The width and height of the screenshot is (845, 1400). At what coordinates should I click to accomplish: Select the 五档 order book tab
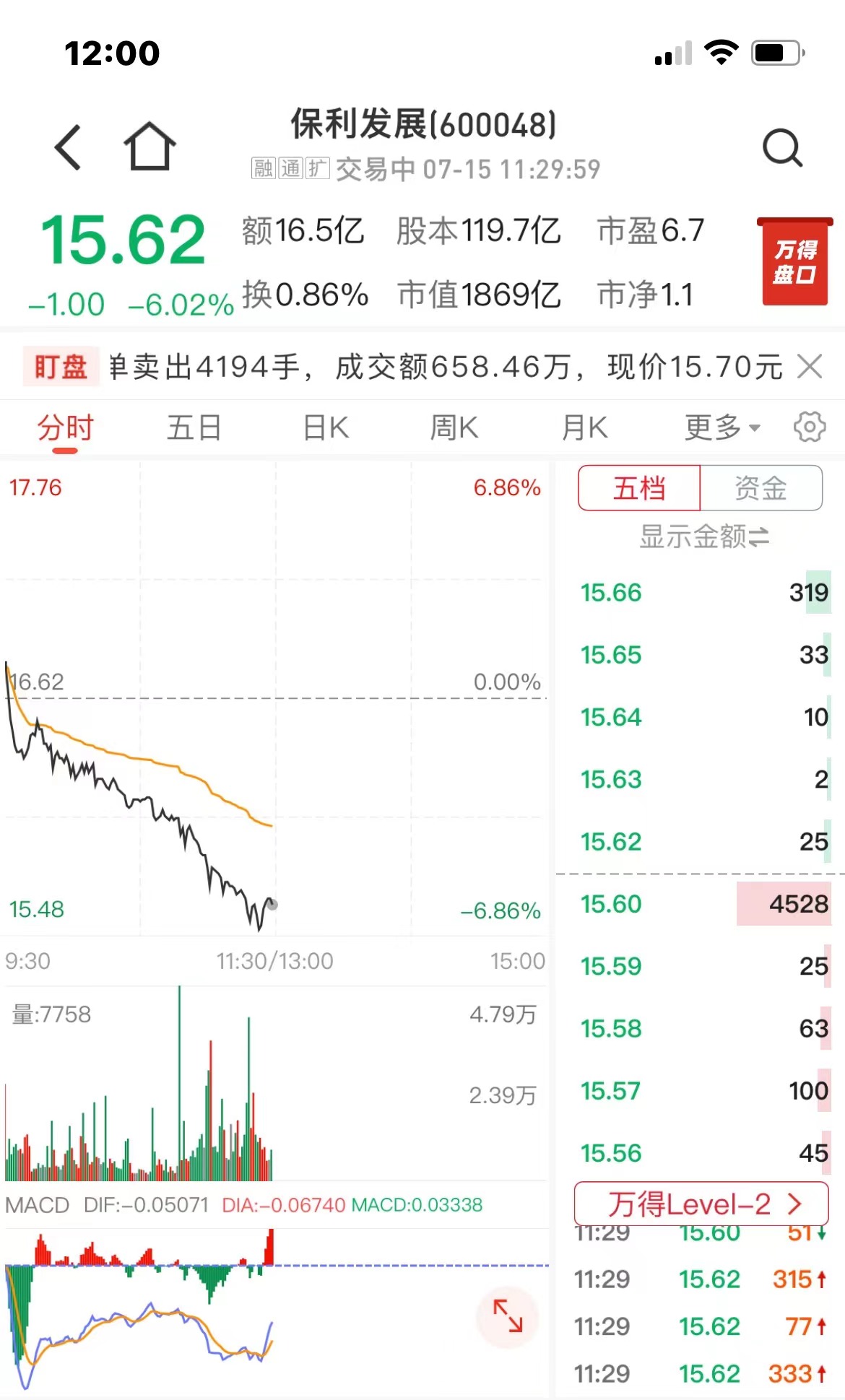tap(639, 488)
